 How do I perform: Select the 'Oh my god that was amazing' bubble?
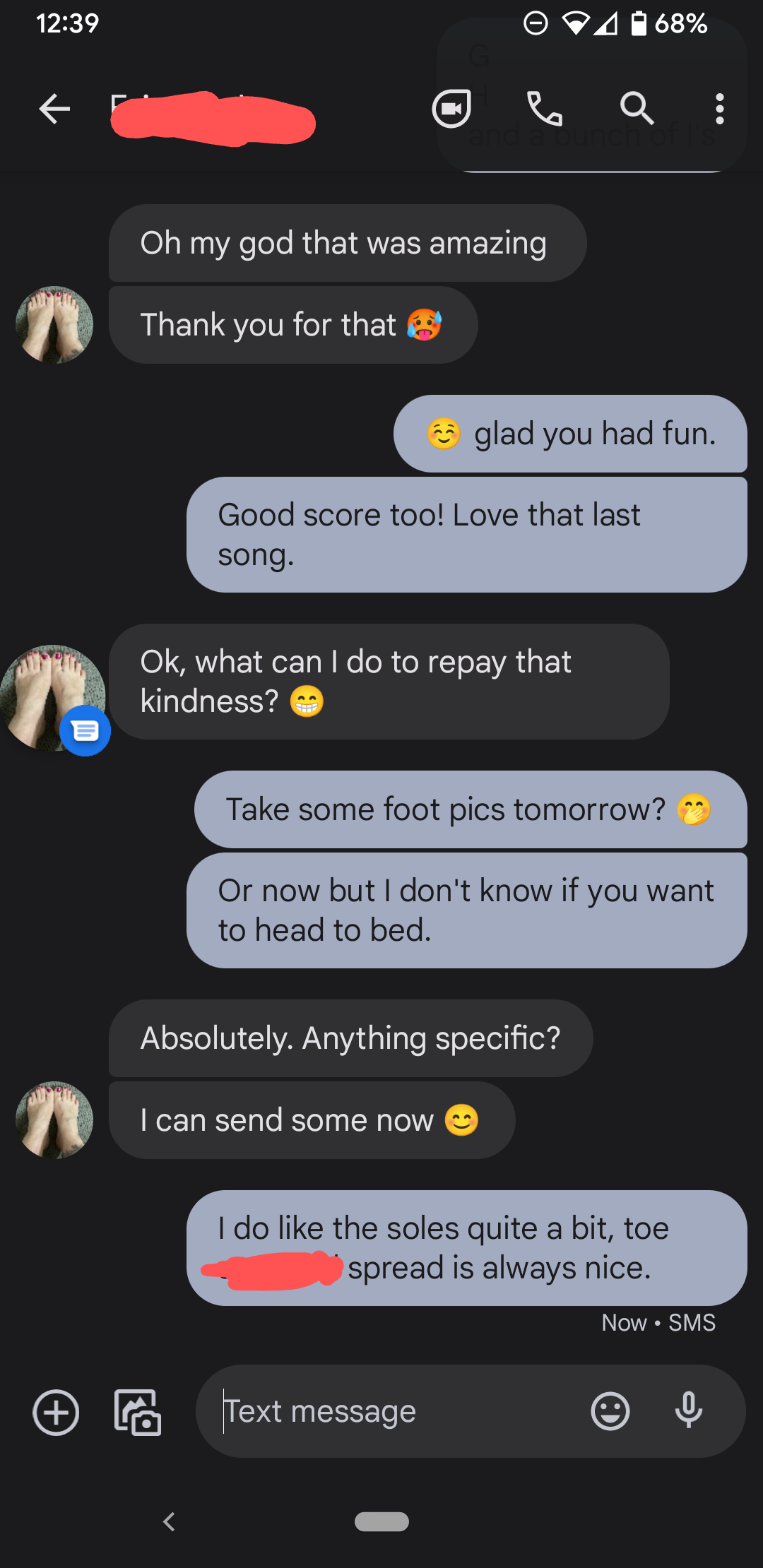pyautogui.click(x=345, y=242)
